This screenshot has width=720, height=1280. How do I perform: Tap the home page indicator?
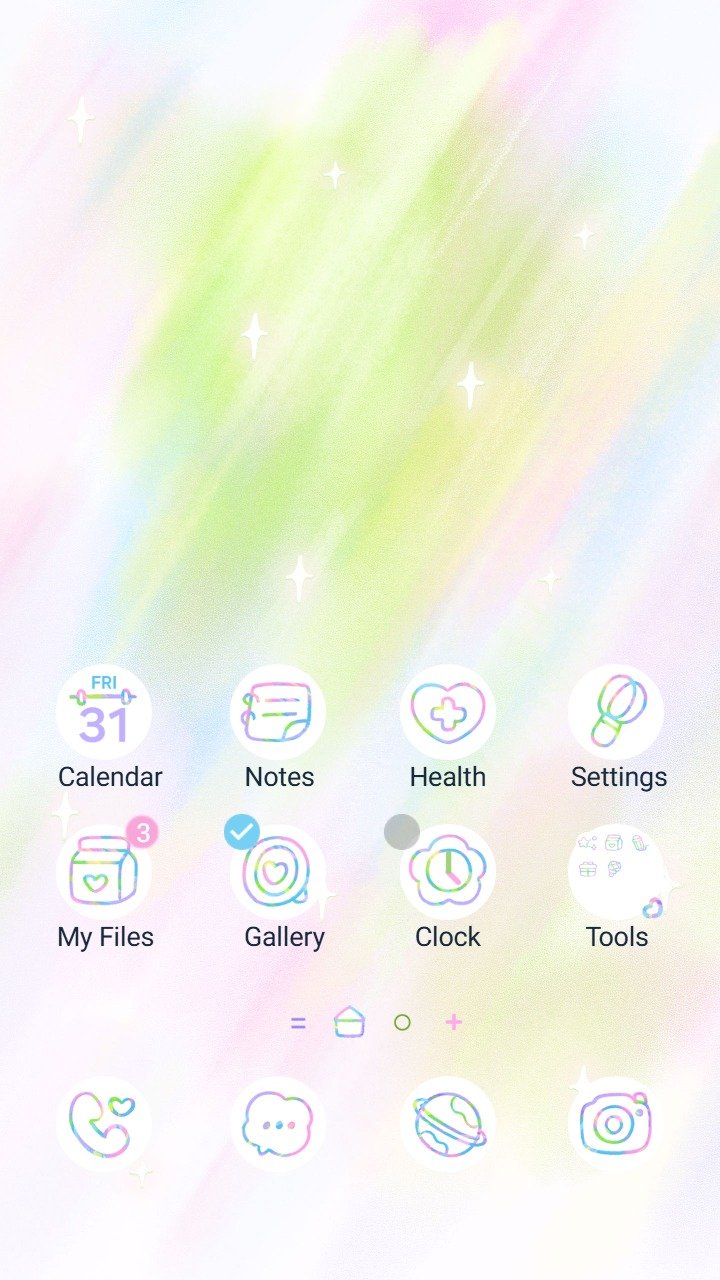coord(349,1022)
